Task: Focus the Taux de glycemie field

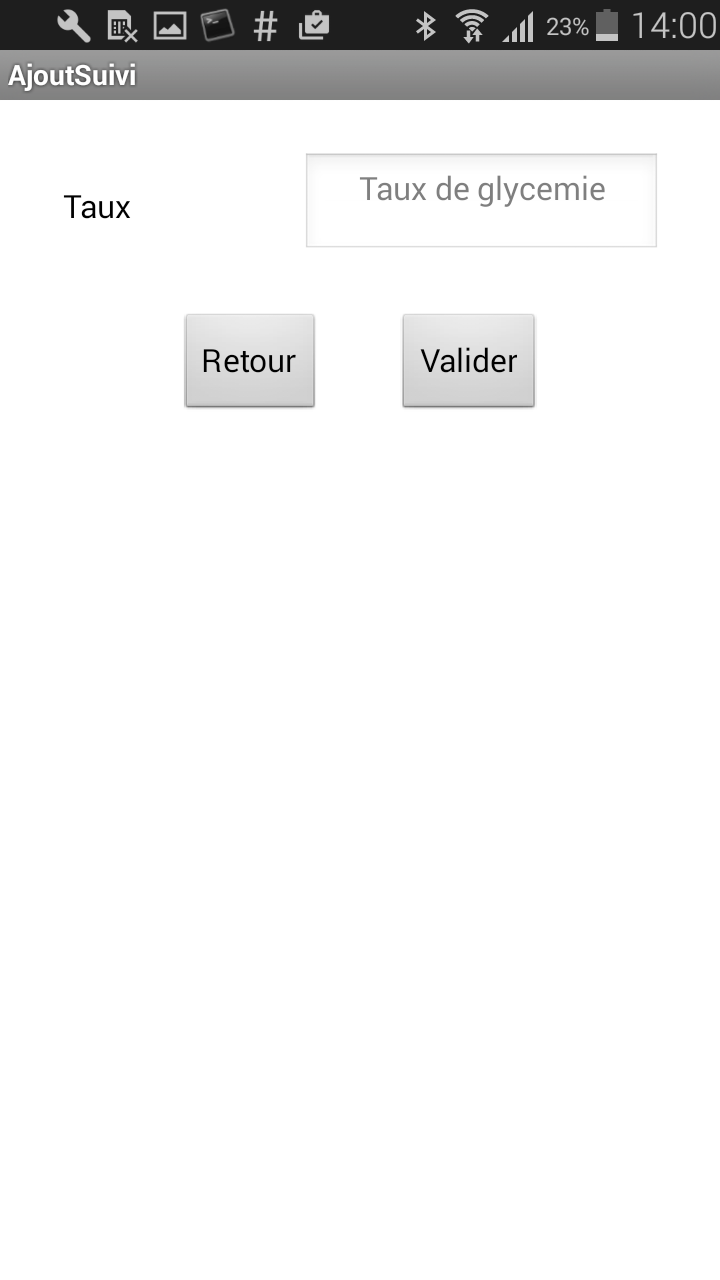Action: [x=481, y=200]
